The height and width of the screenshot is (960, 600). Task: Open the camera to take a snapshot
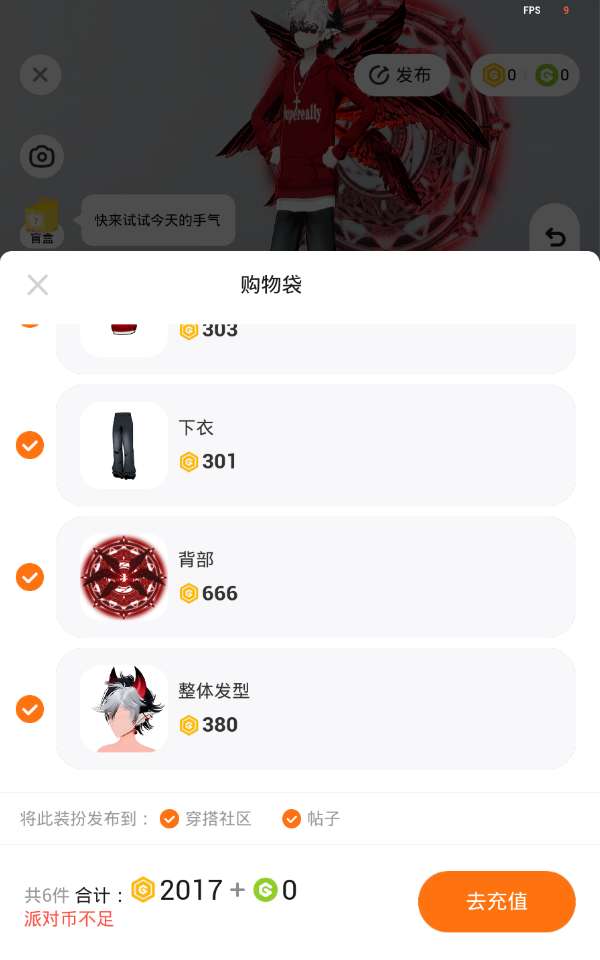tap(41, 157)
